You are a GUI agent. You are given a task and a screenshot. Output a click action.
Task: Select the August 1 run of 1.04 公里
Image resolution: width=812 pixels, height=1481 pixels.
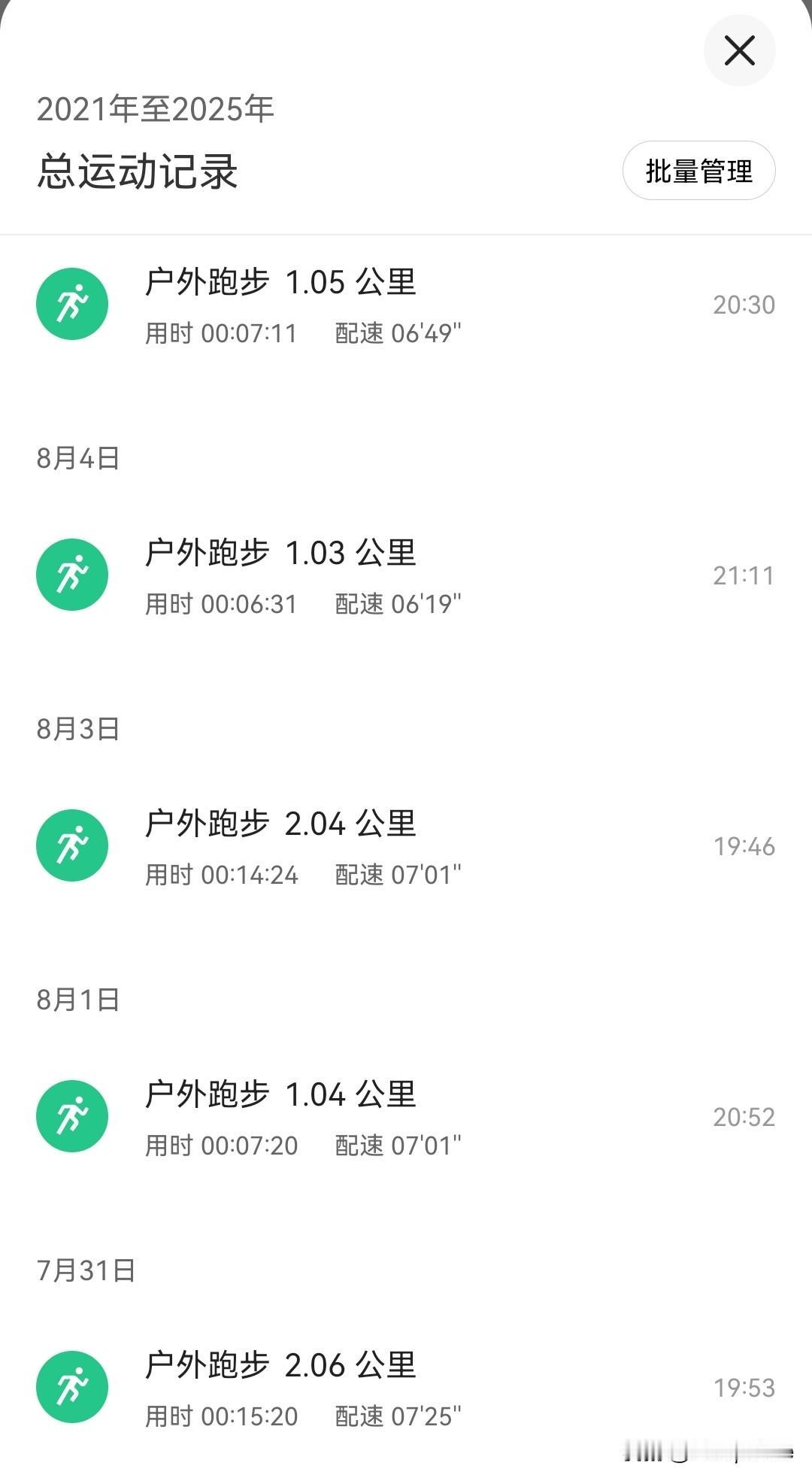[x=406, y=1117]
